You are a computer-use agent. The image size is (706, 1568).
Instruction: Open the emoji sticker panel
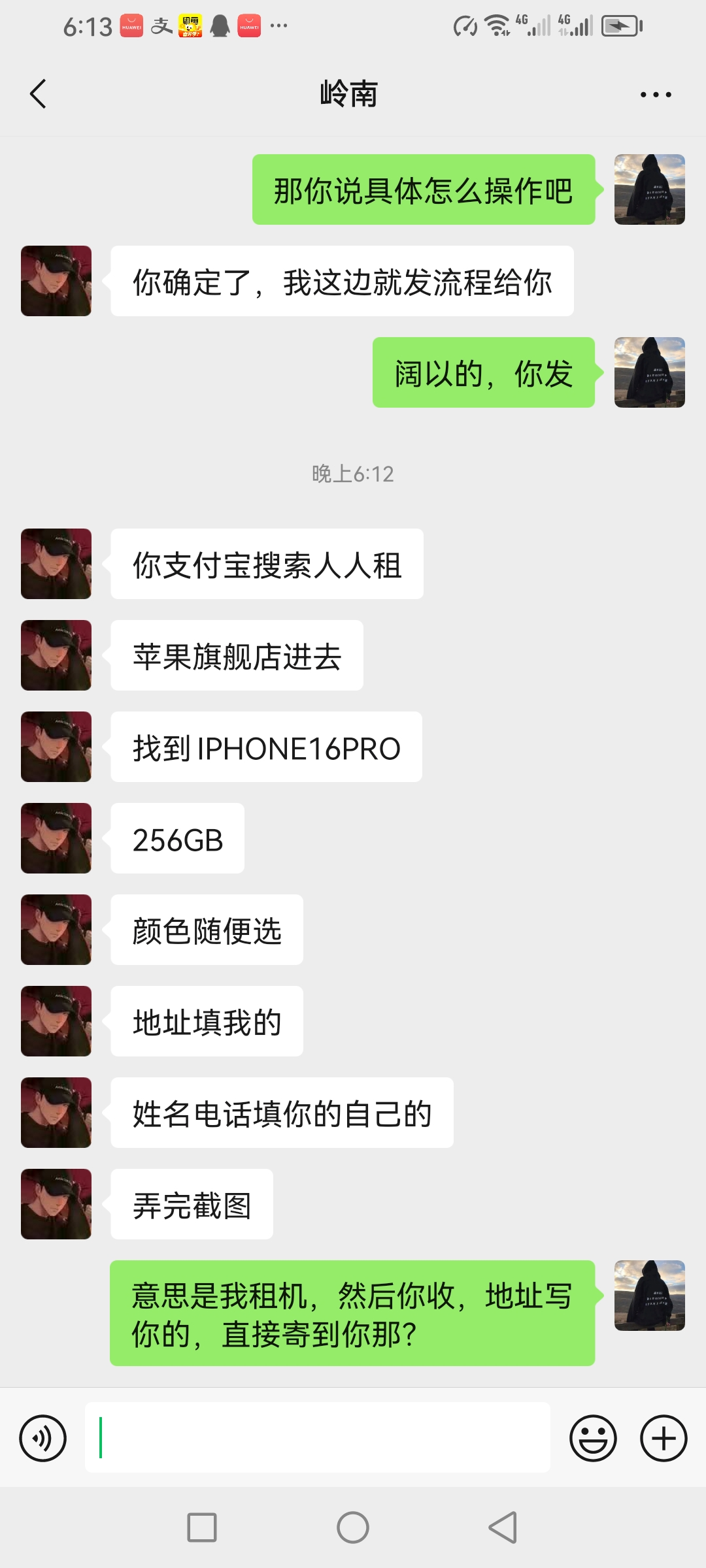(593, 1438)
